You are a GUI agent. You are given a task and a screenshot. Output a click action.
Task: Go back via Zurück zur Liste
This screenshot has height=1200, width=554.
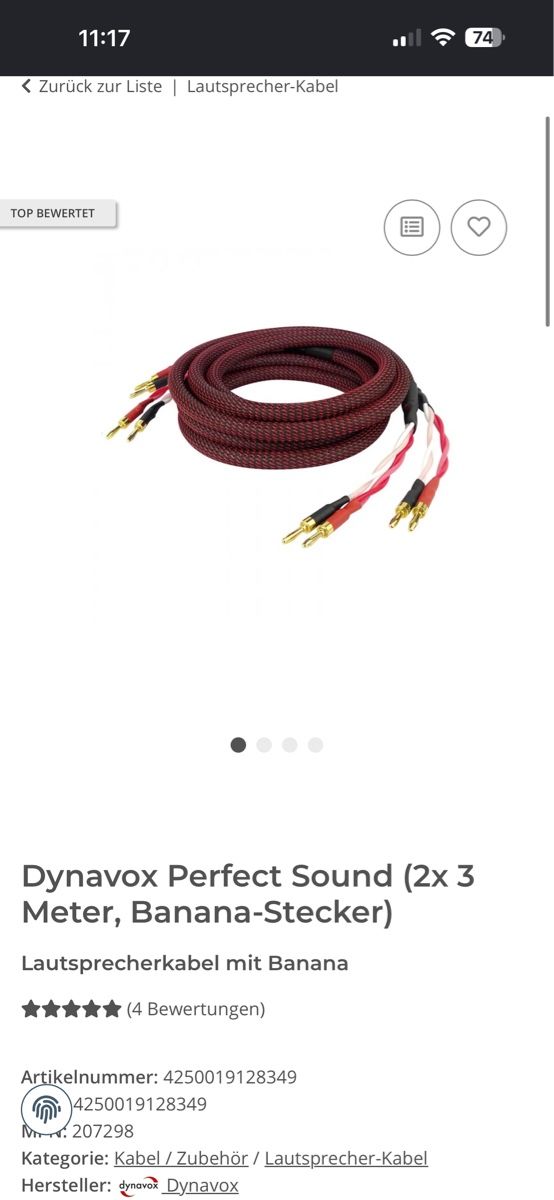91,87
